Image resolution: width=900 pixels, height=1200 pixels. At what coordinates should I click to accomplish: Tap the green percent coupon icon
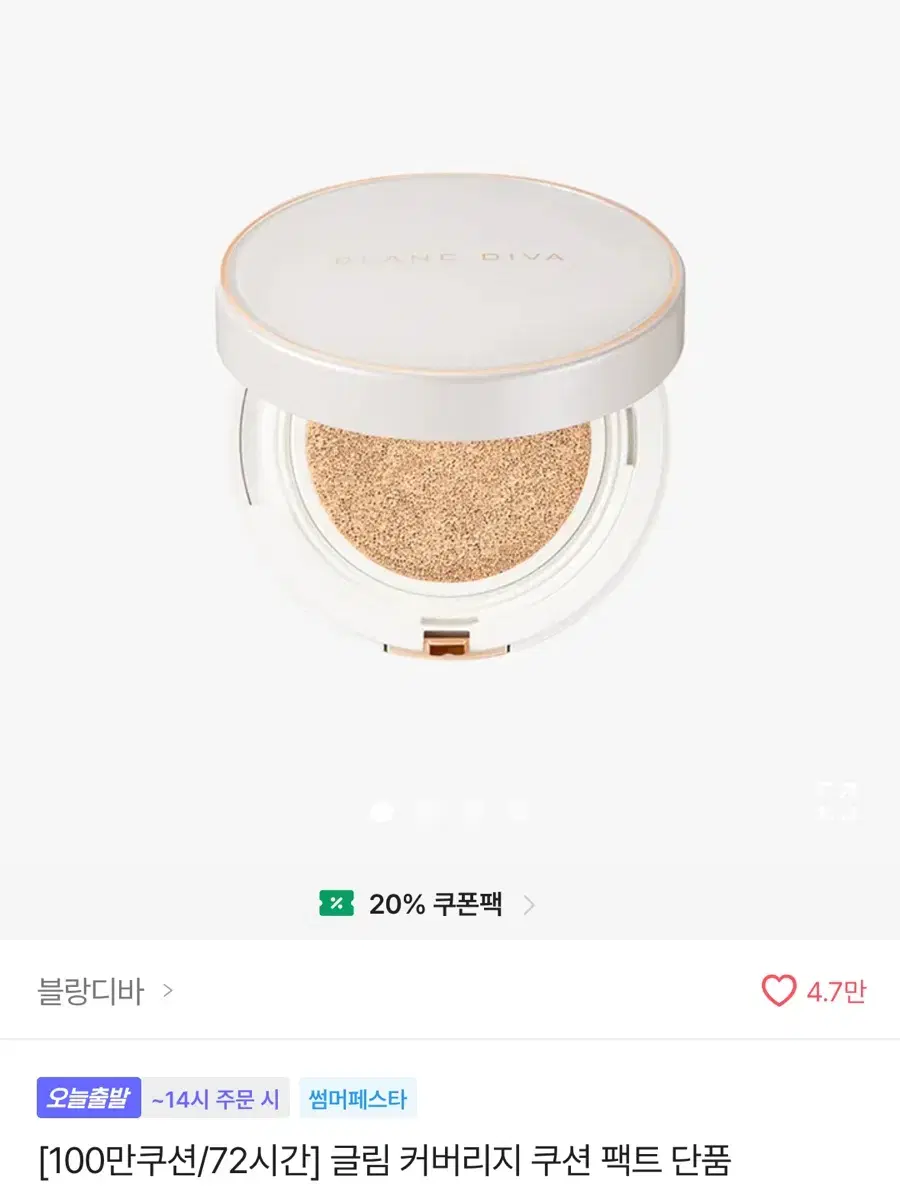pyautogui.click(x=336, y=901)
